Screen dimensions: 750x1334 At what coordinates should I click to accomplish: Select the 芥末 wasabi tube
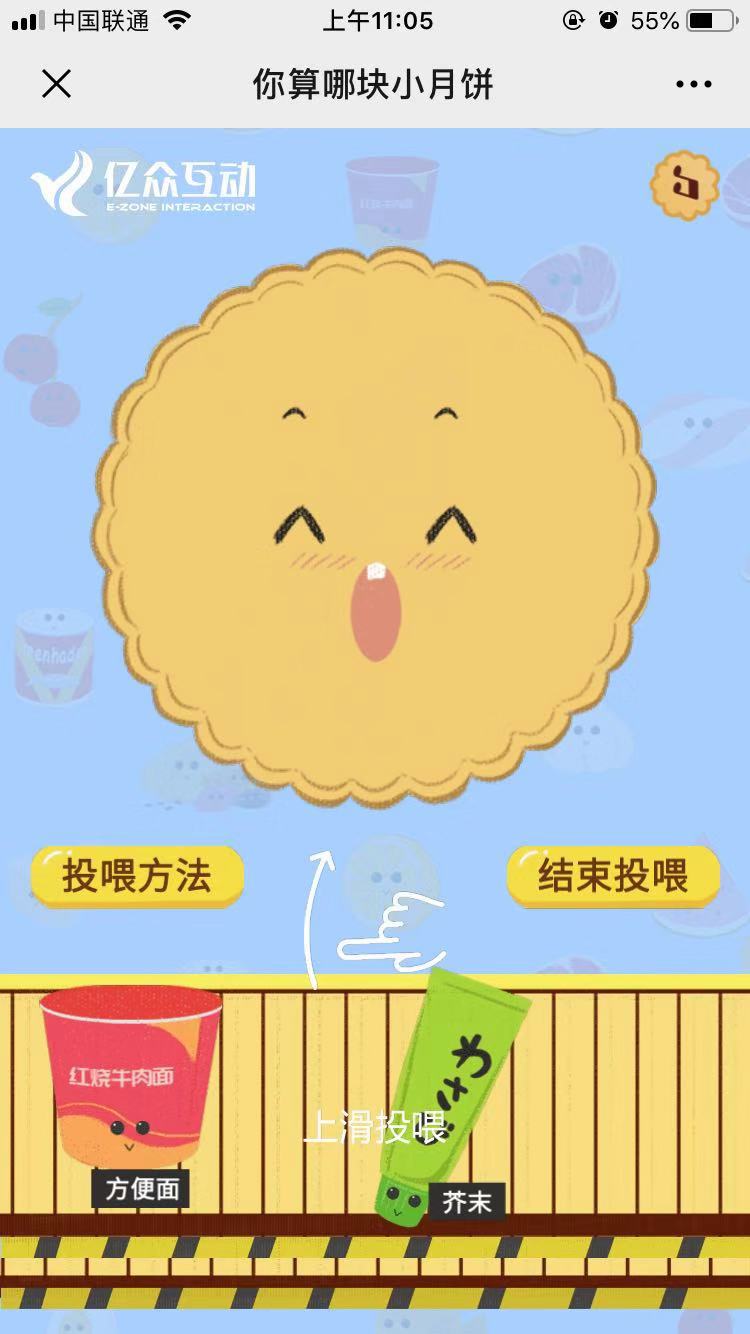[x=450, y=1095]
